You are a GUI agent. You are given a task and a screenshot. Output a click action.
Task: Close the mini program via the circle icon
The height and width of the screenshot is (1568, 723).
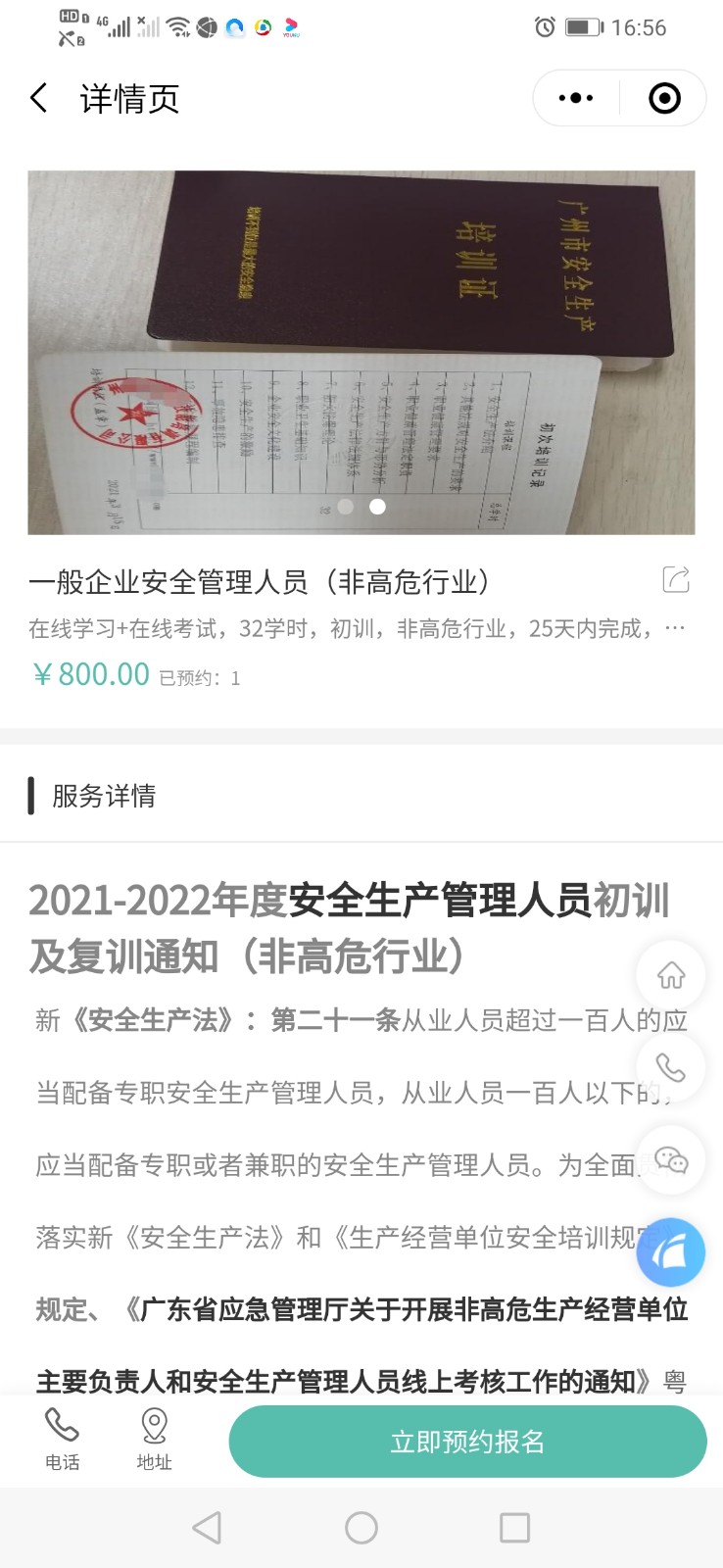click(x=664, y=98)
